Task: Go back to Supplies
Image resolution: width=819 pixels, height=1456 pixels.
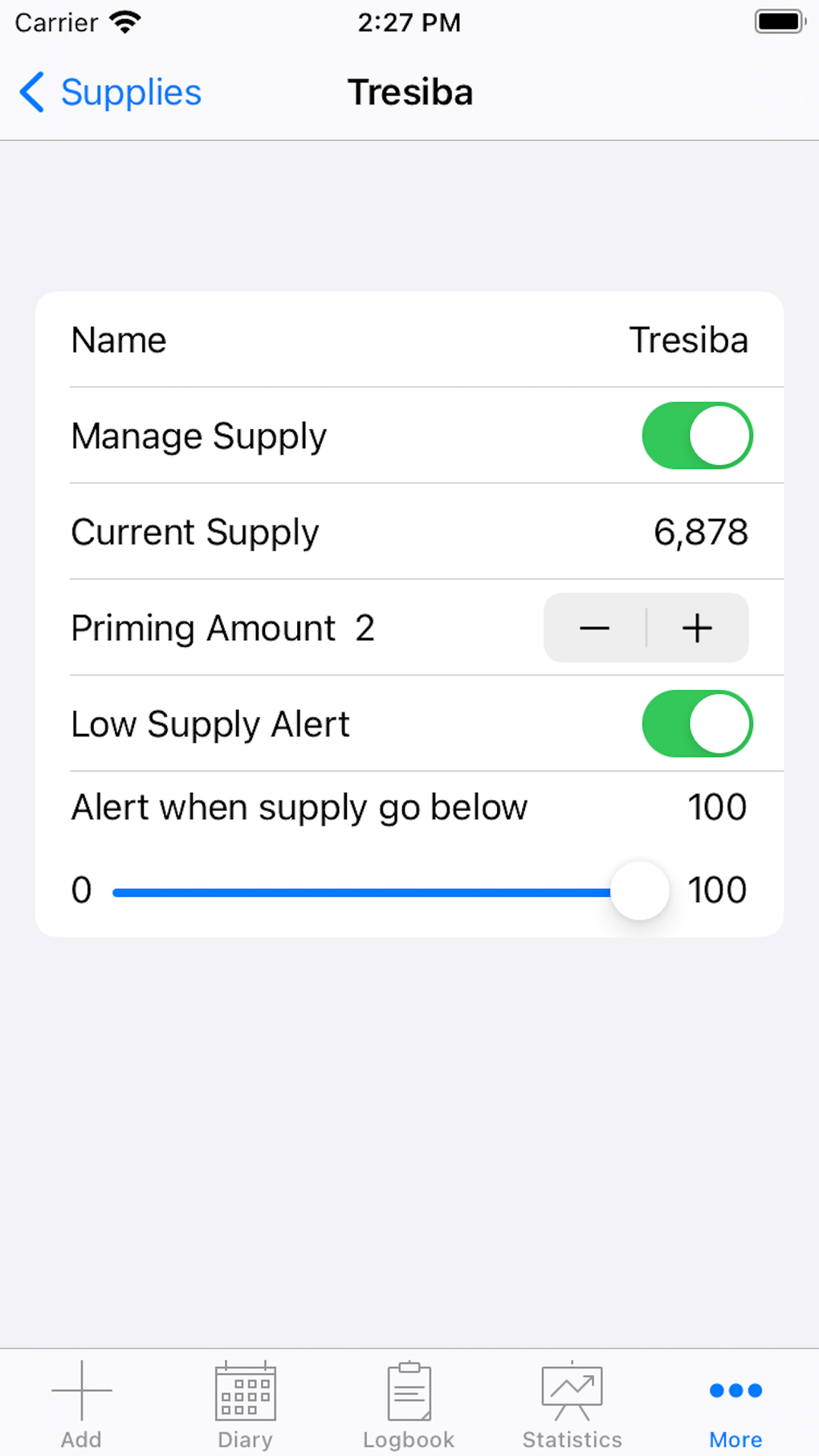Action: [111, 92]
